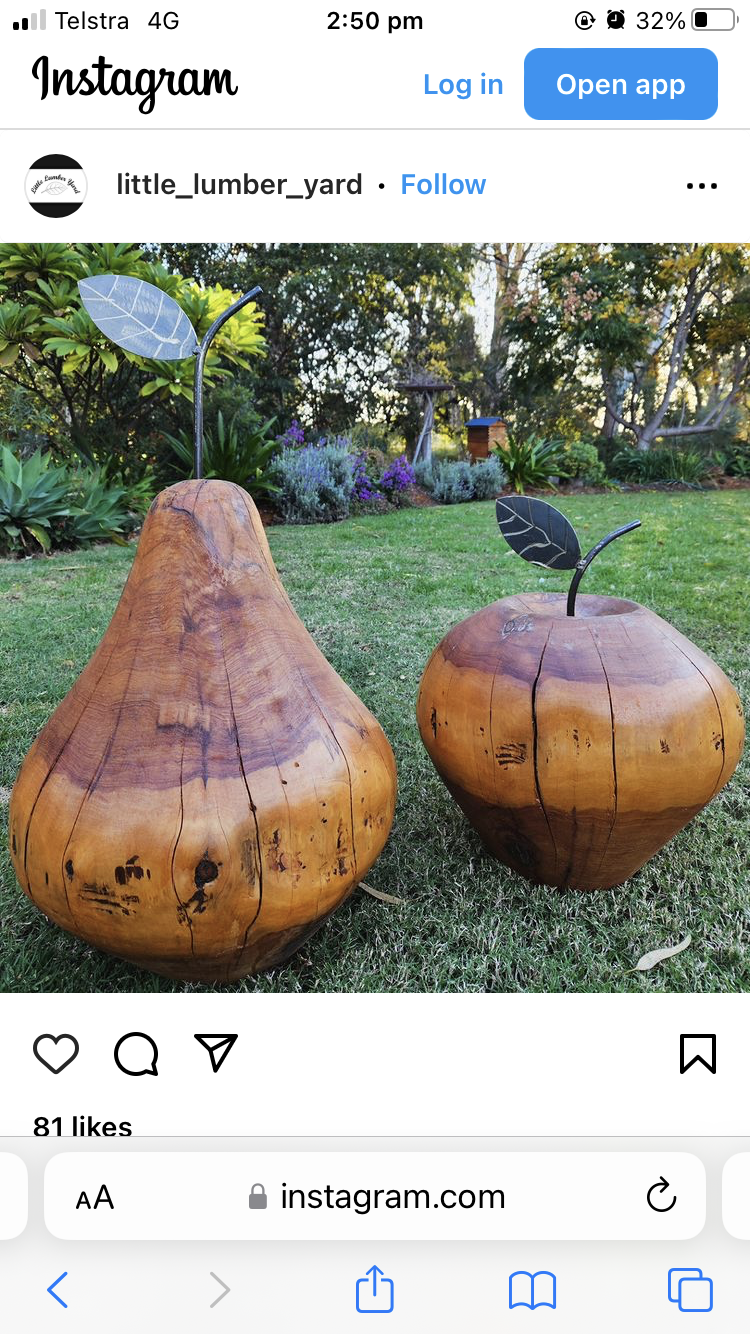Show all open Safari tabs
Screen dimensions: 750x1334
(x=690, y=1290)
